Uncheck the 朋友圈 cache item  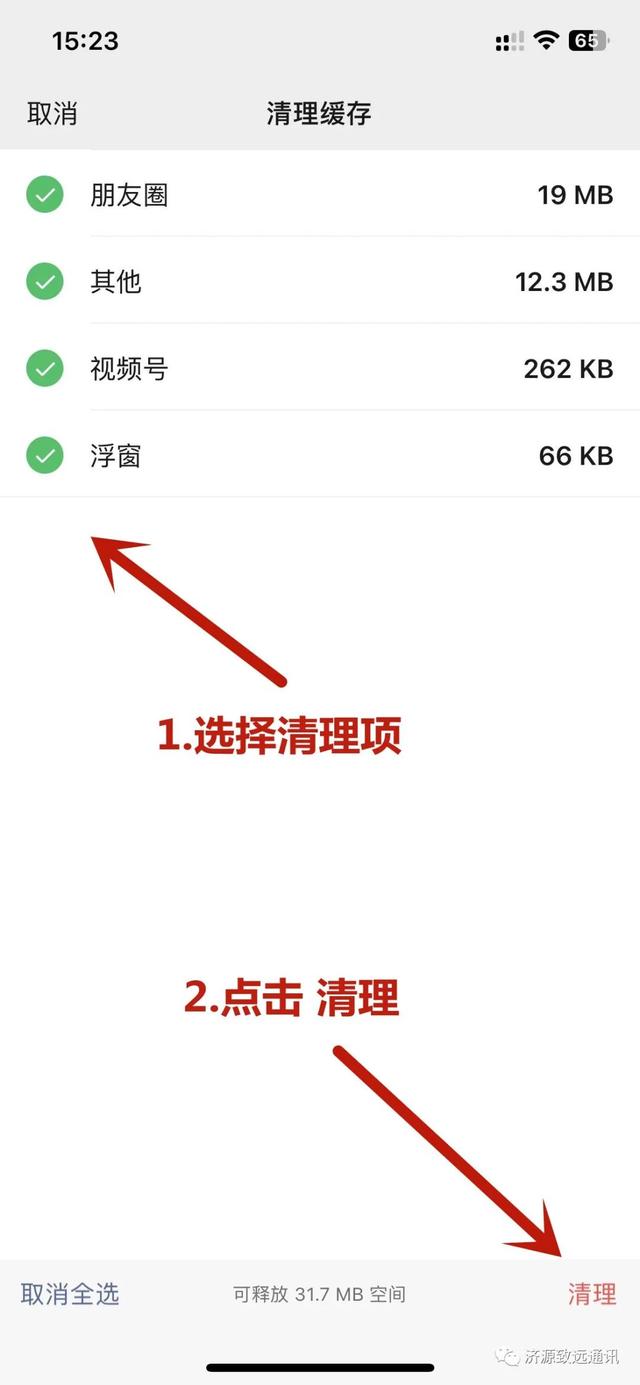[45, 195]
